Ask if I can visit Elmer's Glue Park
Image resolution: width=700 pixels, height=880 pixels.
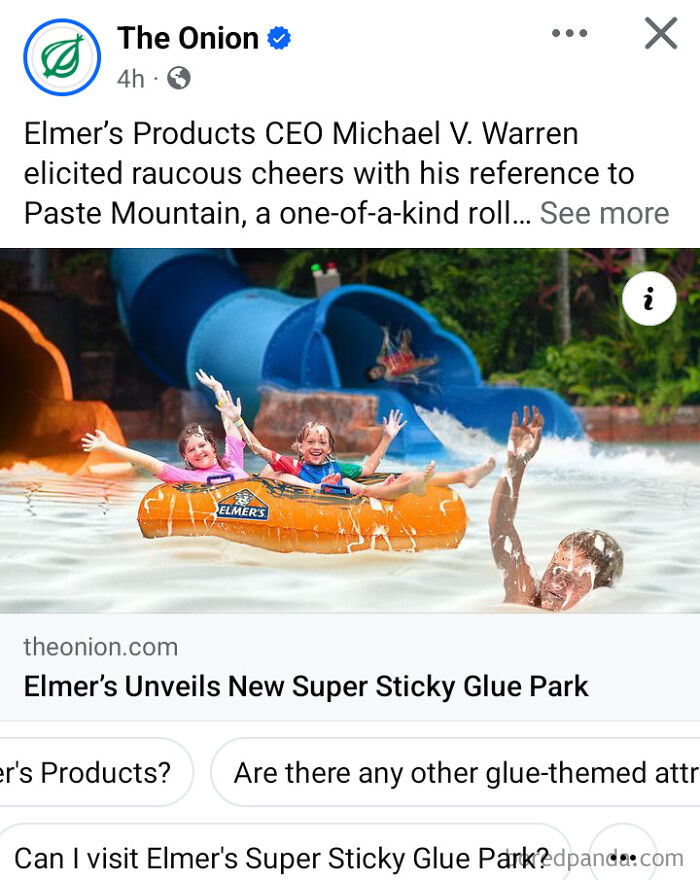[x=282, y=857]
